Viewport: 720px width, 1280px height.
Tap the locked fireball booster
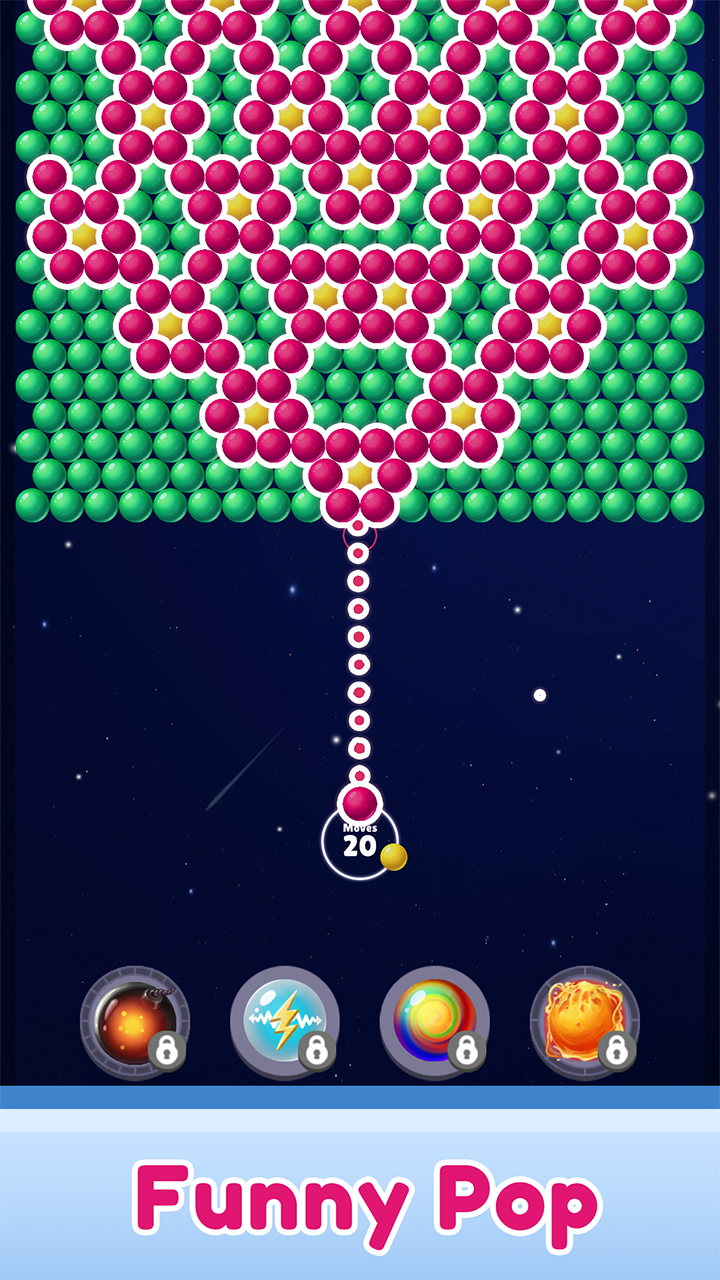click(x=585, y=1021)
